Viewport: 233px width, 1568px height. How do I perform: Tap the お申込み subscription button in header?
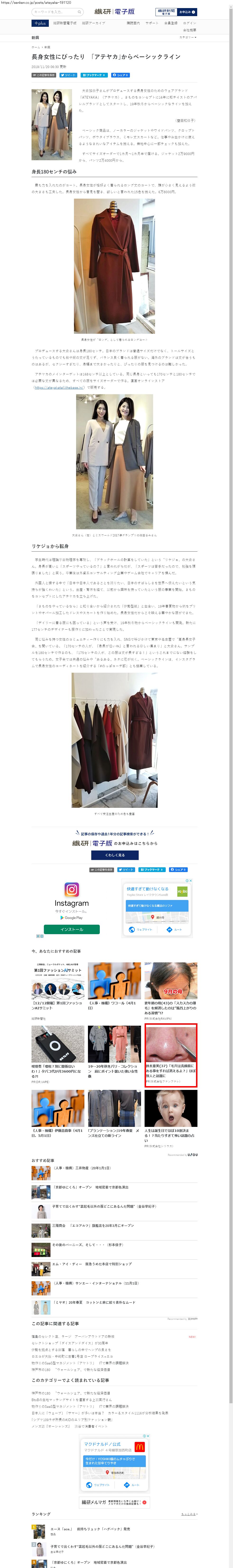pos(185,12)
